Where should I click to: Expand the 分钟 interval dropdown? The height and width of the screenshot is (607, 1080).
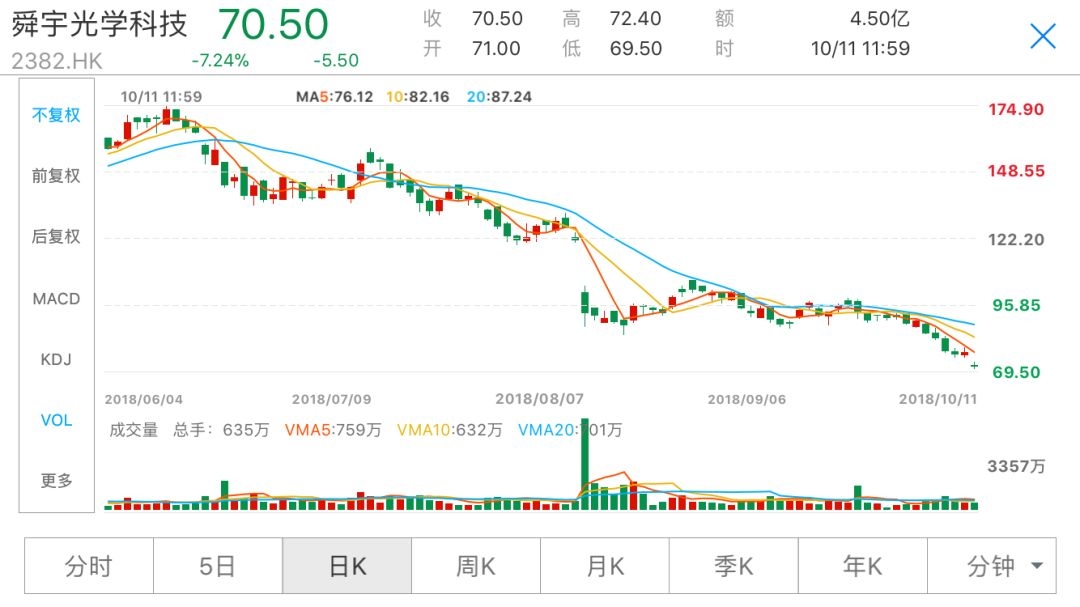click(1003, 567)
